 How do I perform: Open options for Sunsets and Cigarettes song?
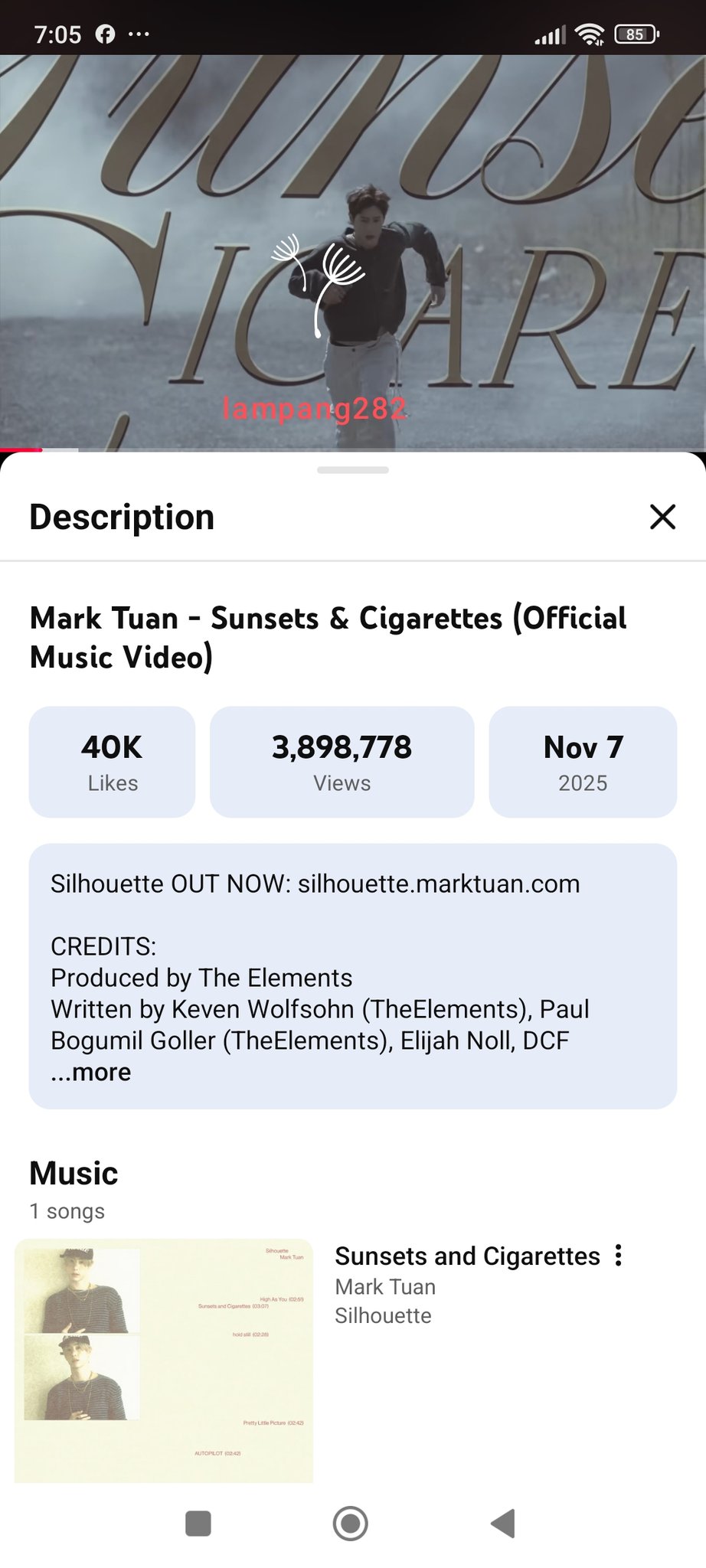[x=619, y=1256]
